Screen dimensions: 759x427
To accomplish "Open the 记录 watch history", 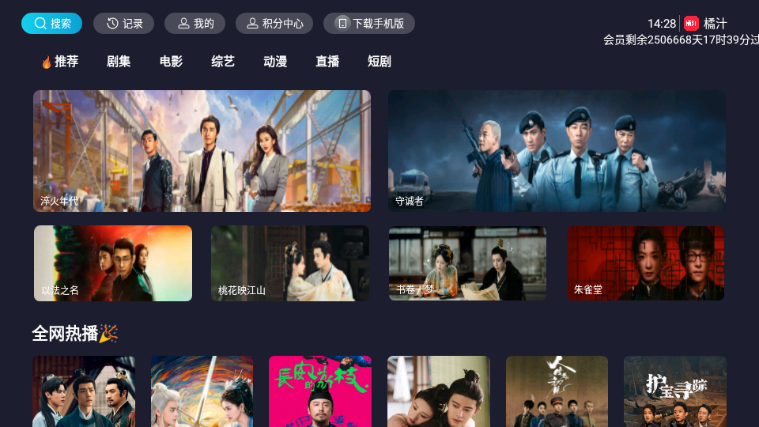I will [124, 23].
